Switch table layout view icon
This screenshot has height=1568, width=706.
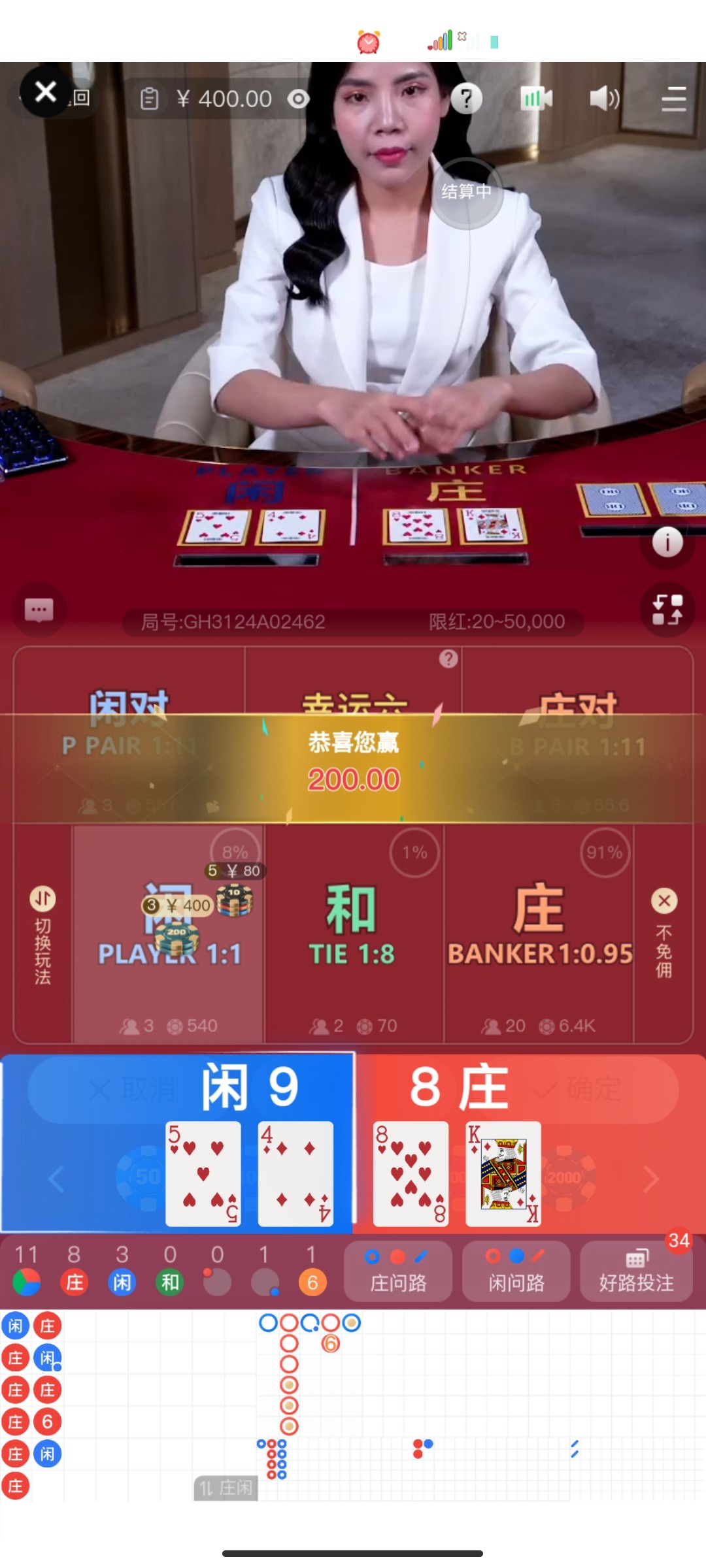point(667,610)
